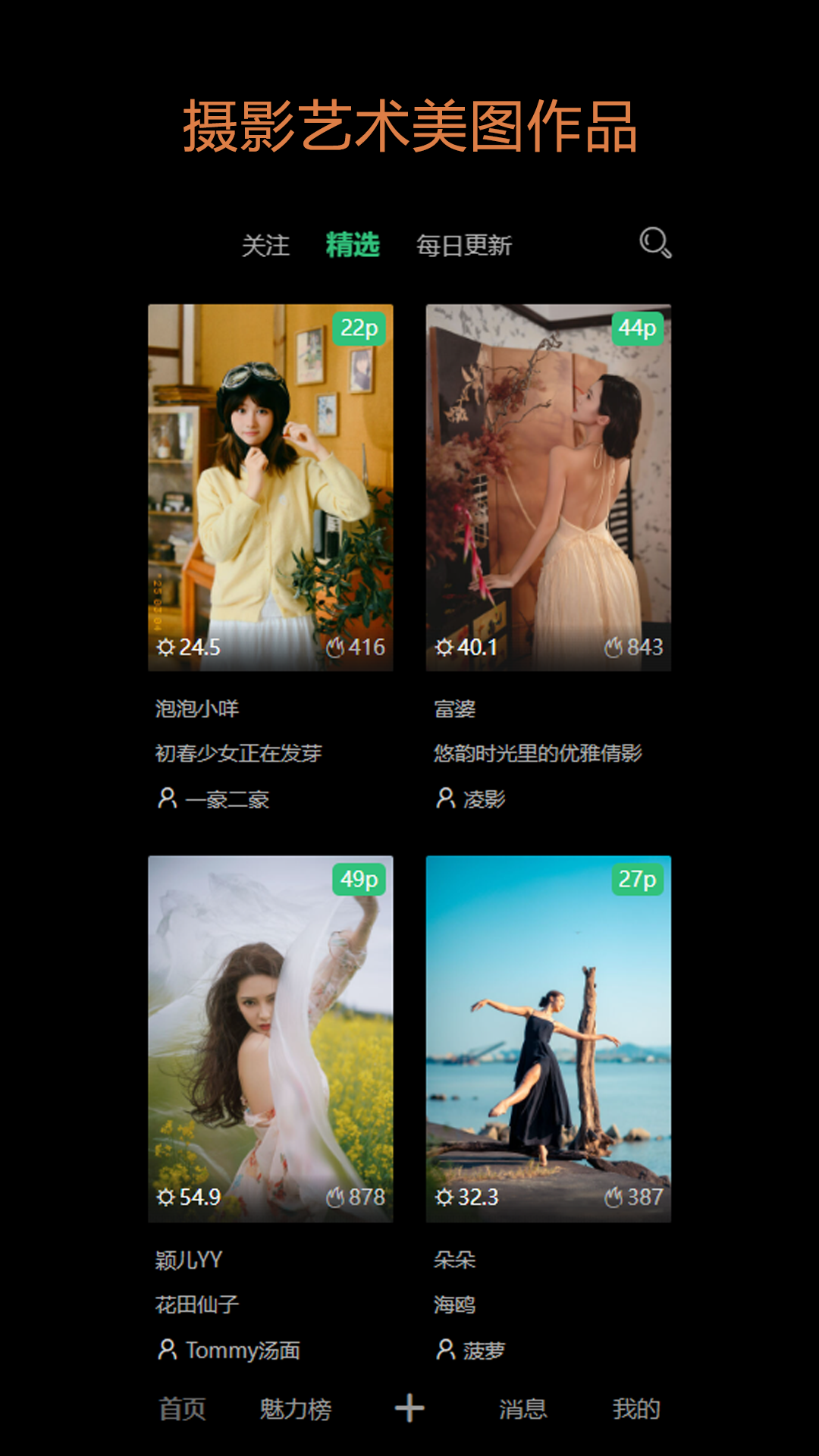Switch to the 关注 tab
The width and height of the screenshot is (819, 1456).
pyautogui.click(x=265, y=244)
